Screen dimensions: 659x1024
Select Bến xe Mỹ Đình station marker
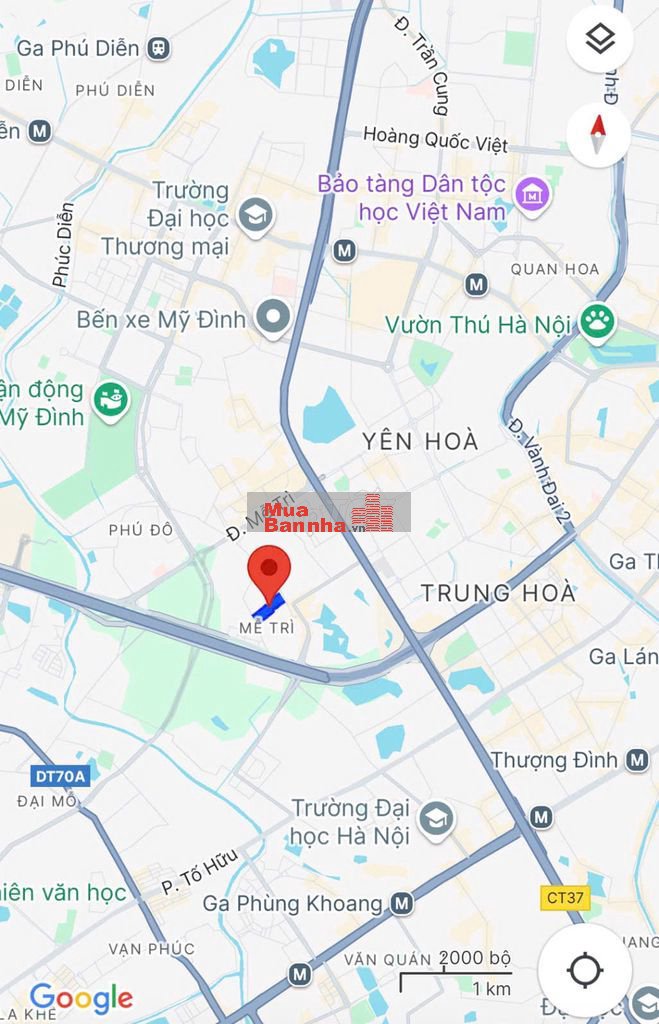point(272,319)
